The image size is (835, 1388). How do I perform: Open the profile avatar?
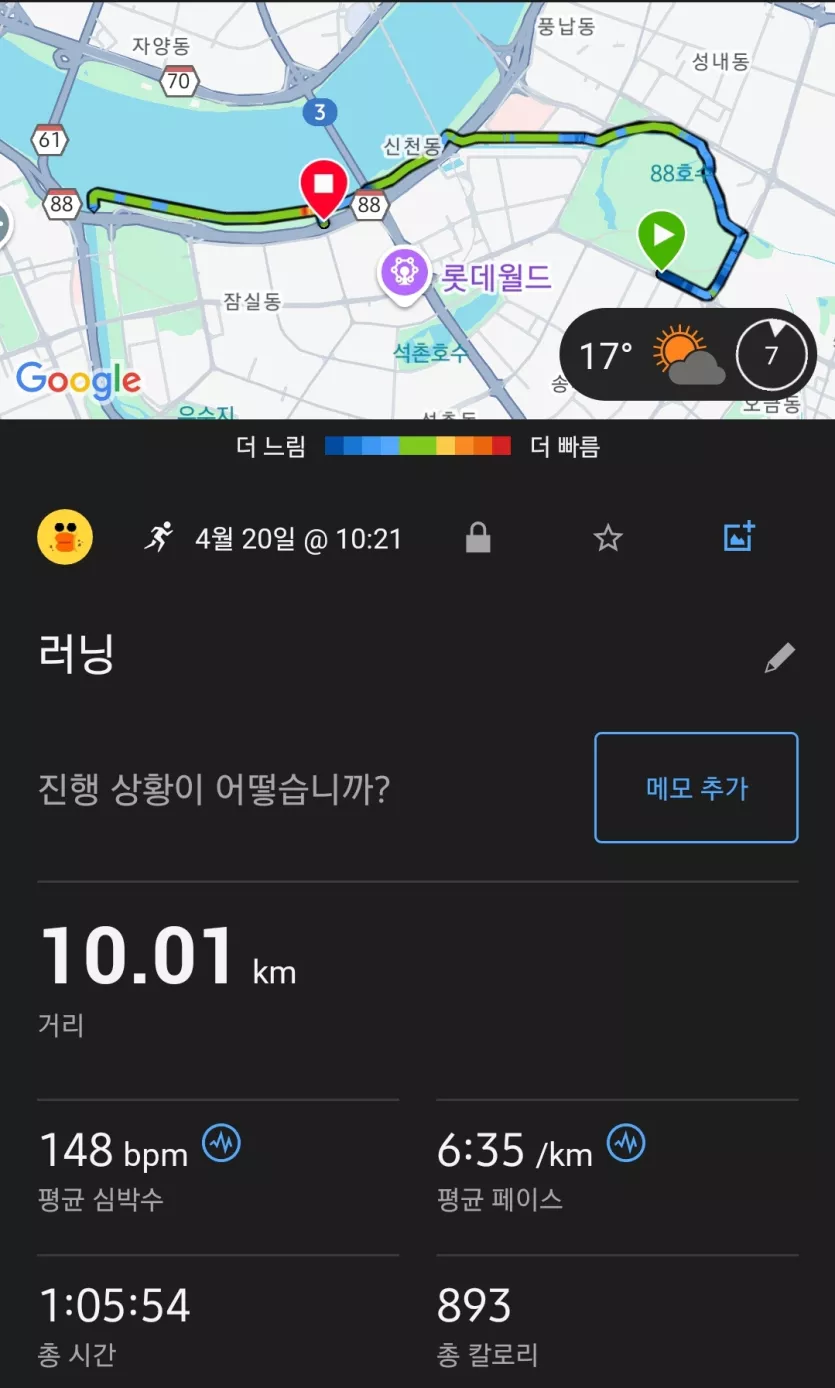coord(65,538)
